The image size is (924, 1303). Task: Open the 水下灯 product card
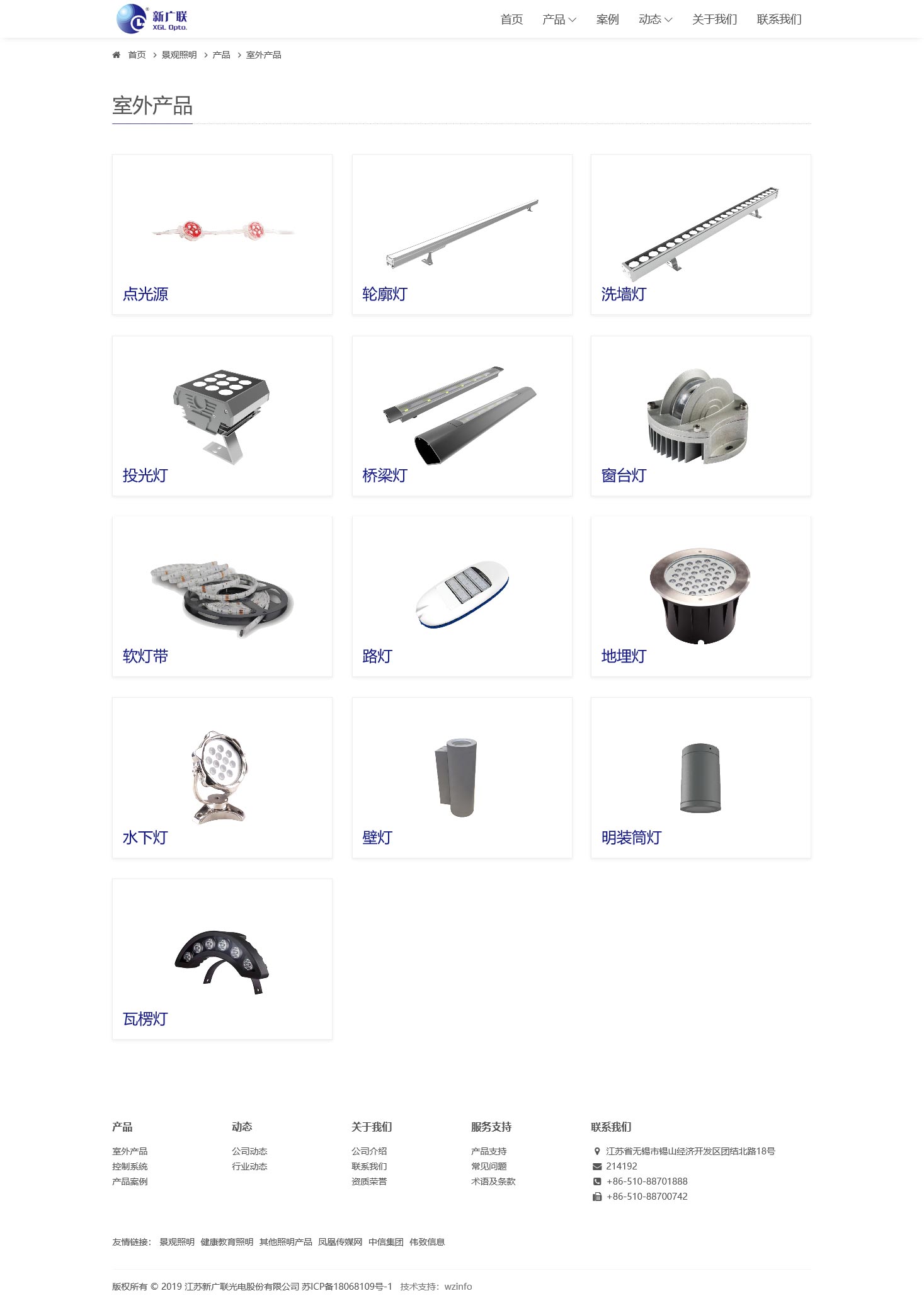point(222,777)
